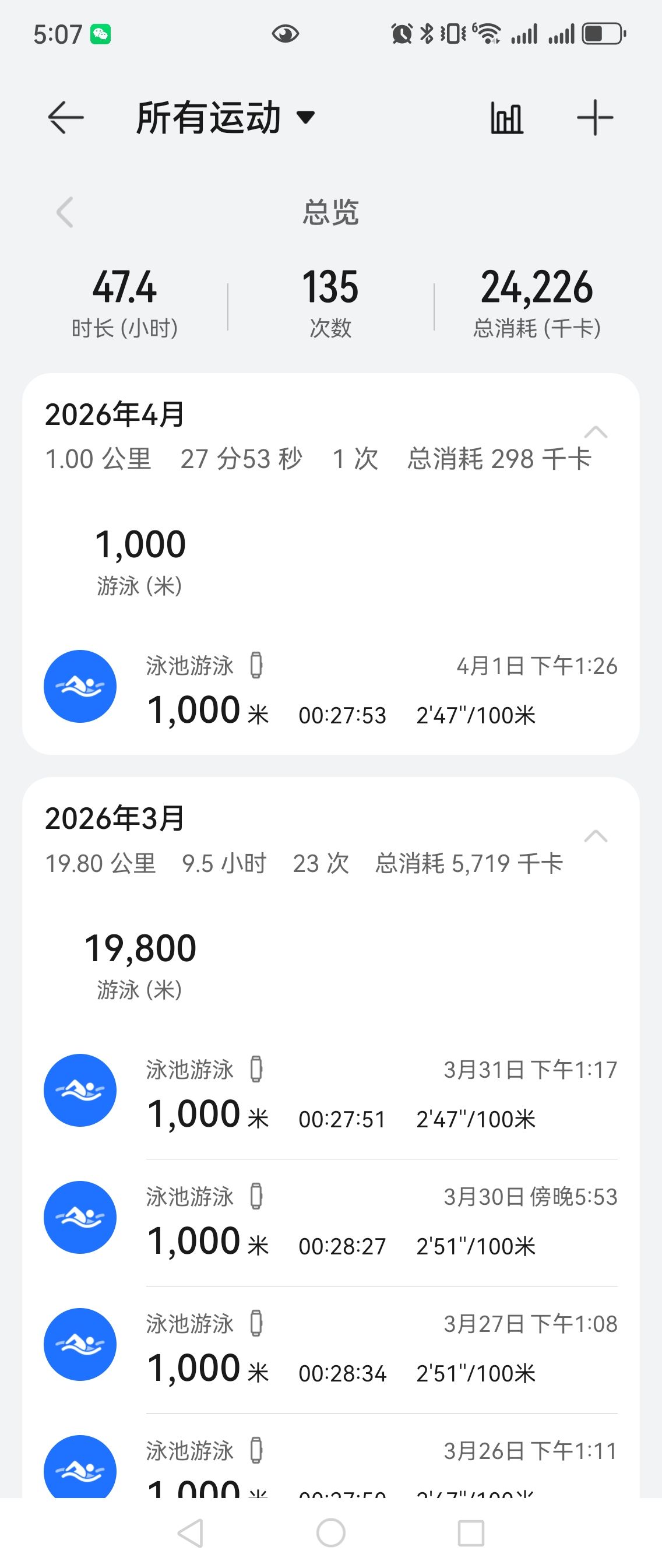The width and height of the screenshot is (662, 1568).
Task: Collapse the 2026年4月 section
Action: click(x=595, y=433)
